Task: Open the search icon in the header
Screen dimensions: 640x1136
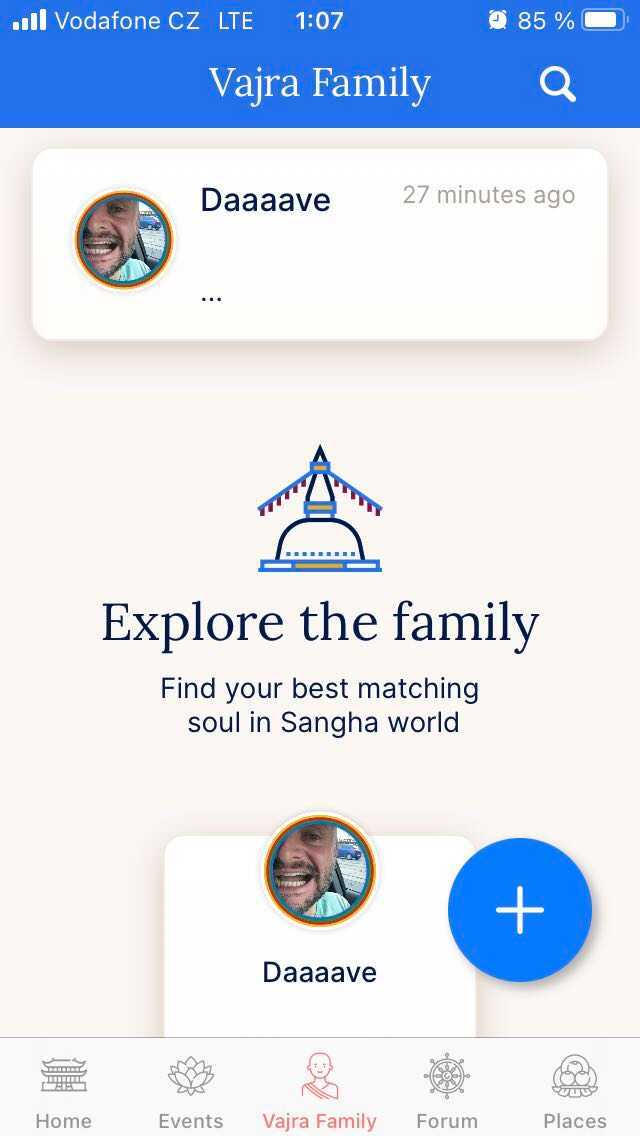Action: [x=558, y=84]
